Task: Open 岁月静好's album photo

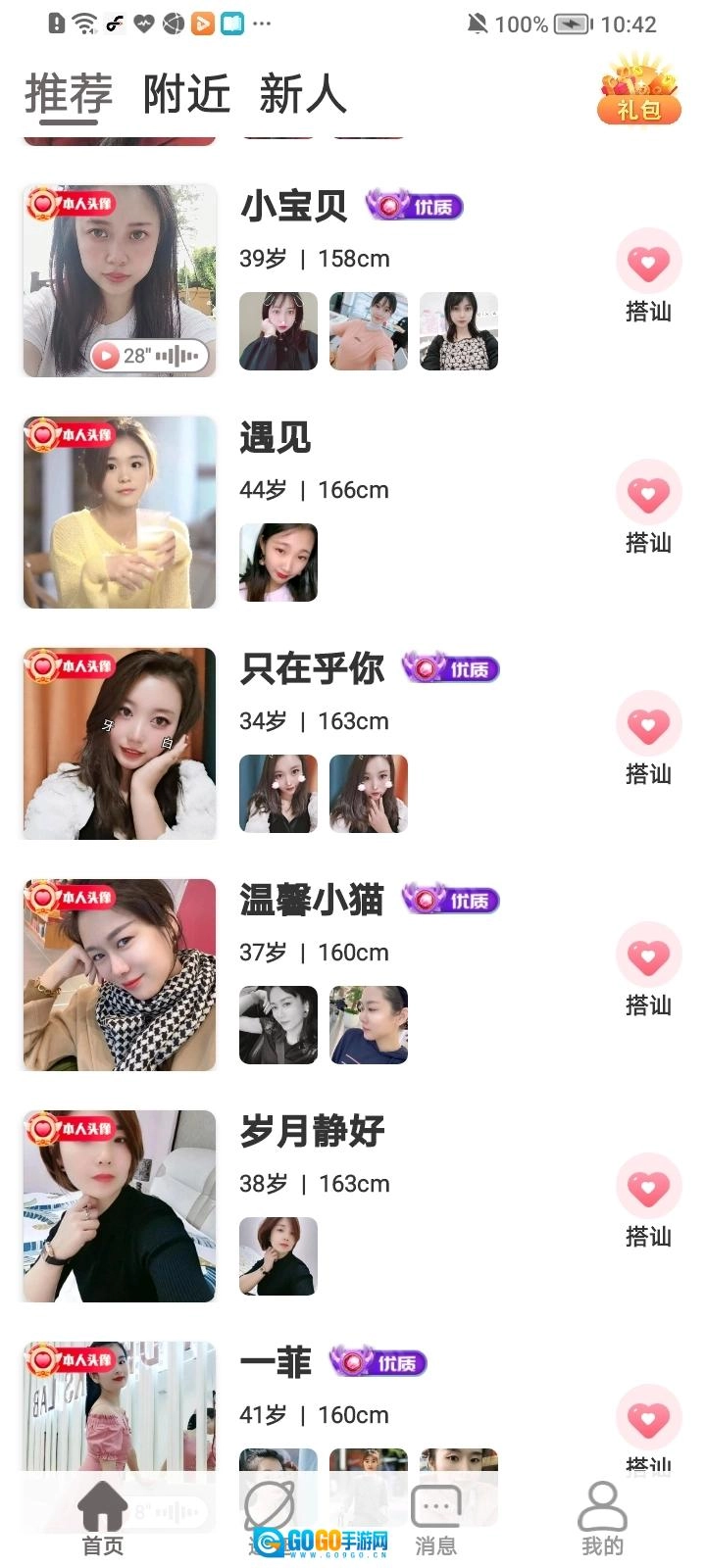Action: (278, 1256)
